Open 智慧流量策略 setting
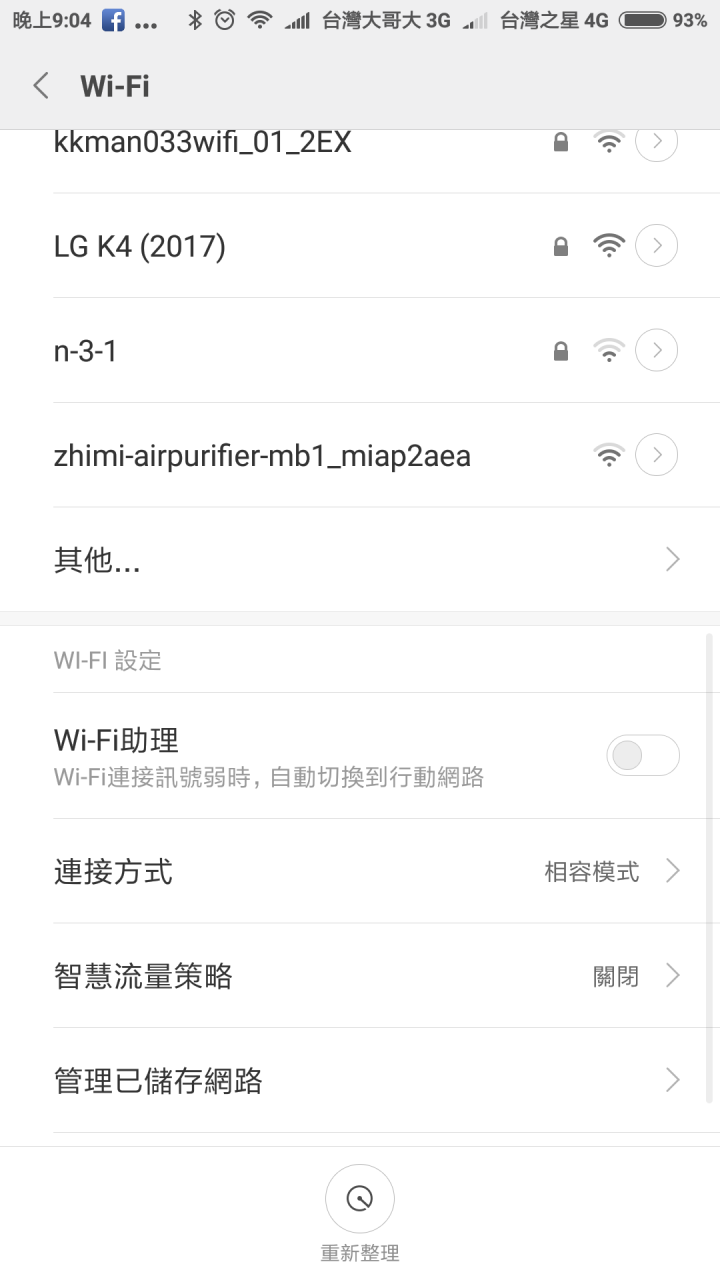Screen dimensions: 720x1280 [360, 976]
